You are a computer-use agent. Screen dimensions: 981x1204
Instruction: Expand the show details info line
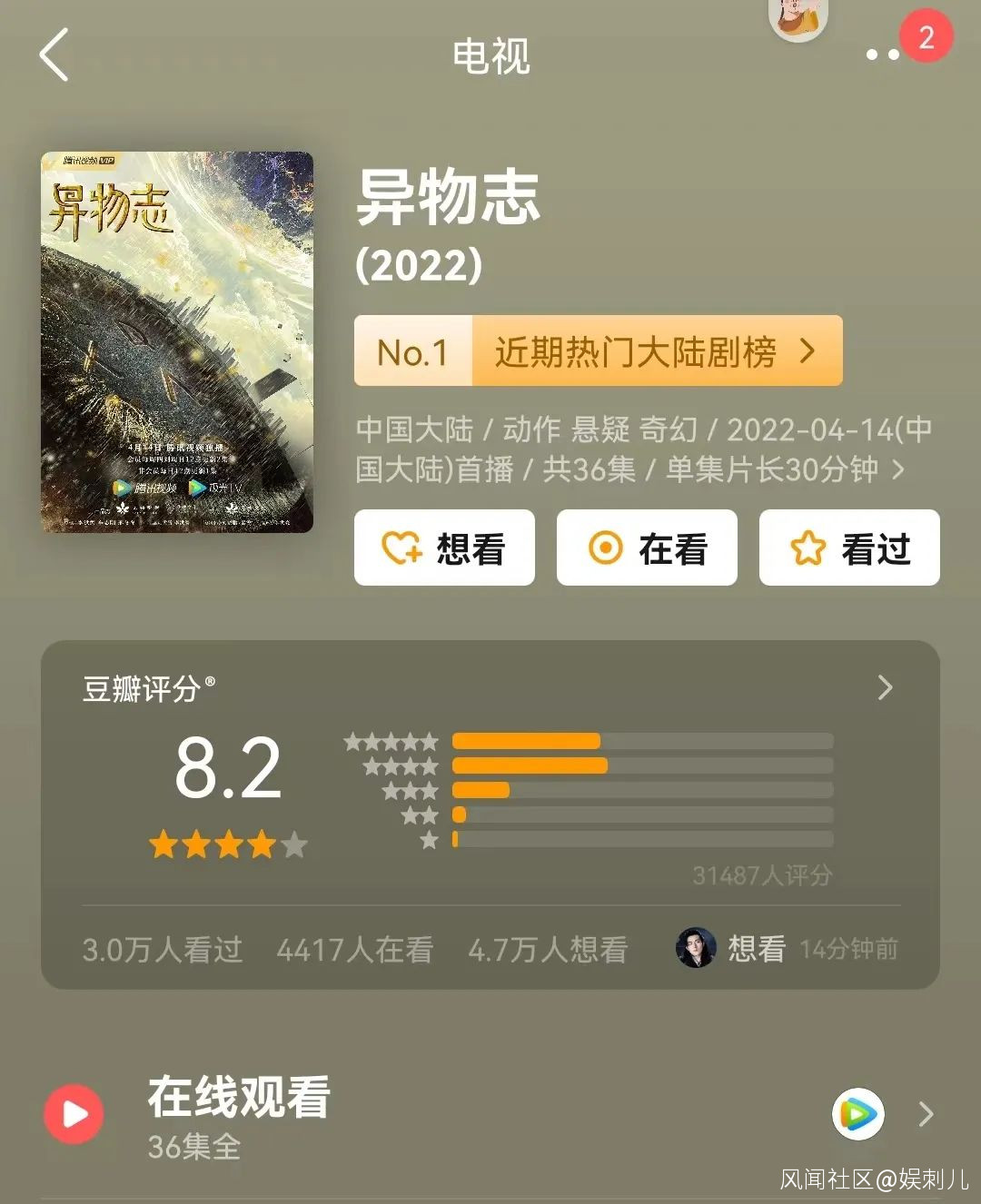[x=897, y=469]
